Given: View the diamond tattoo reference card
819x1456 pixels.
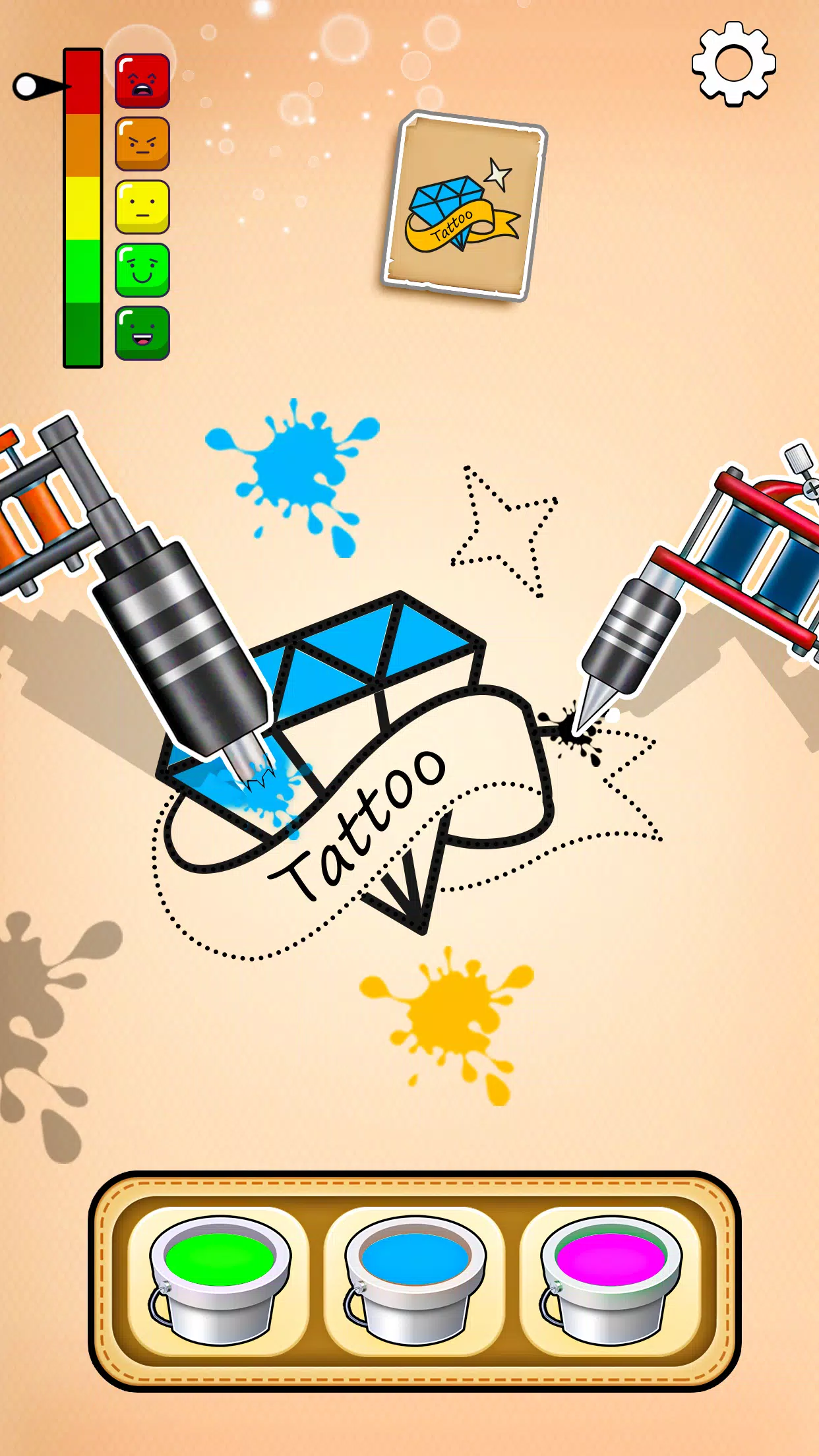Looking at the screenshot, I should click(464, 205).
